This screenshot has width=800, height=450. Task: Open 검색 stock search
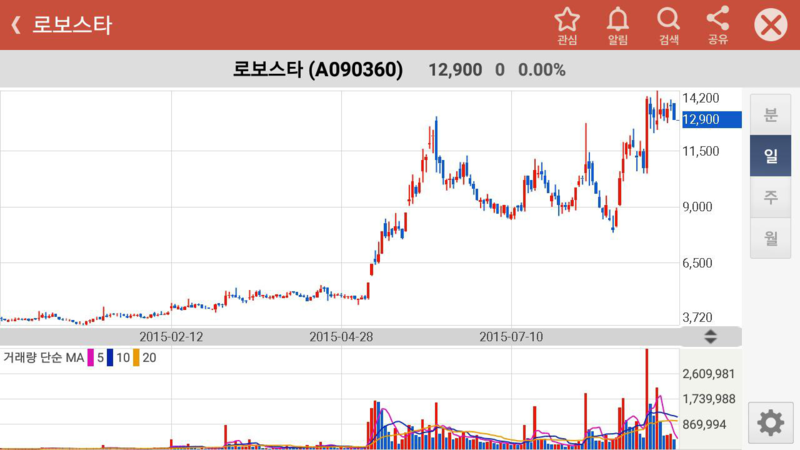tap(668, 25)
